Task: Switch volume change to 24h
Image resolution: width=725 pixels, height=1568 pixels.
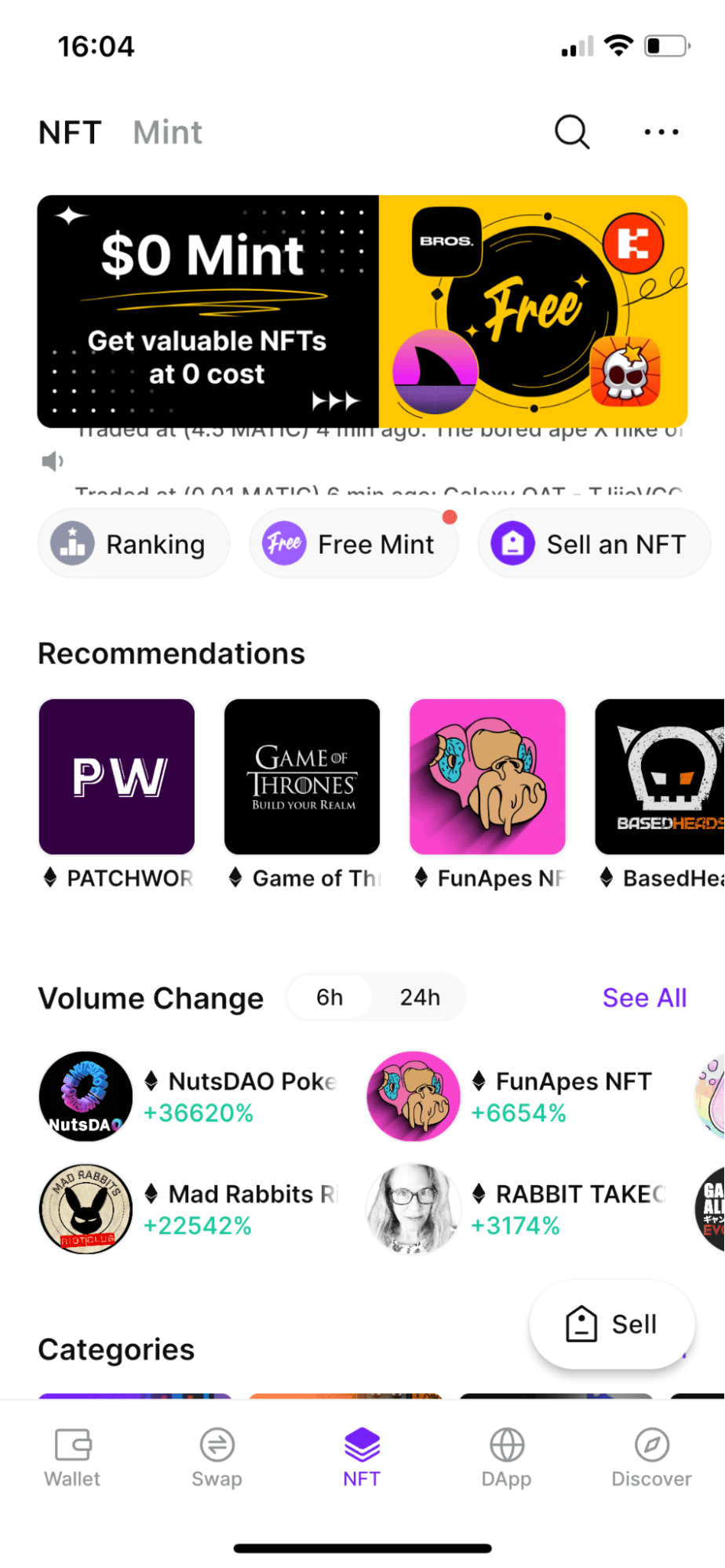Action: (420, 998)
